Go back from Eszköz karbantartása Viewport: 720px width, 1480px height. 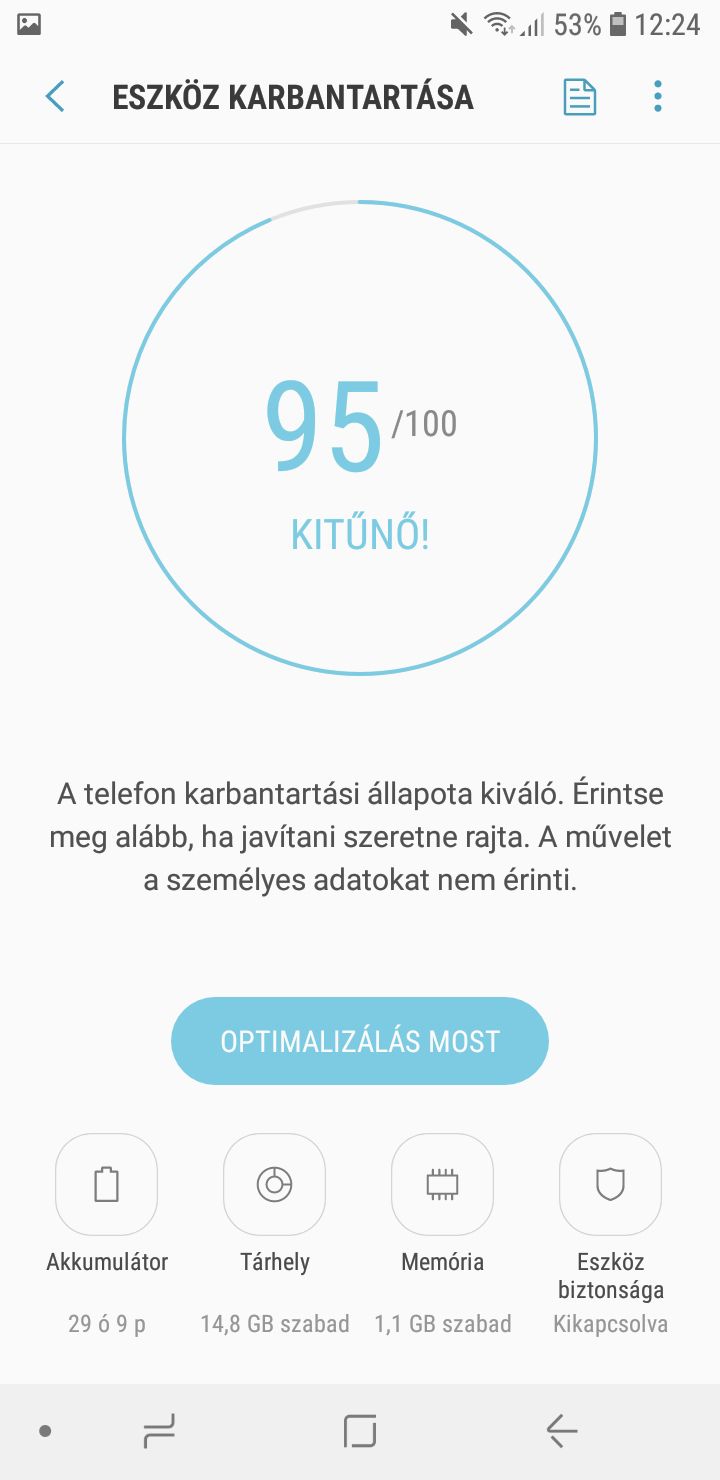pyautogui.click(x=55, y=97)
